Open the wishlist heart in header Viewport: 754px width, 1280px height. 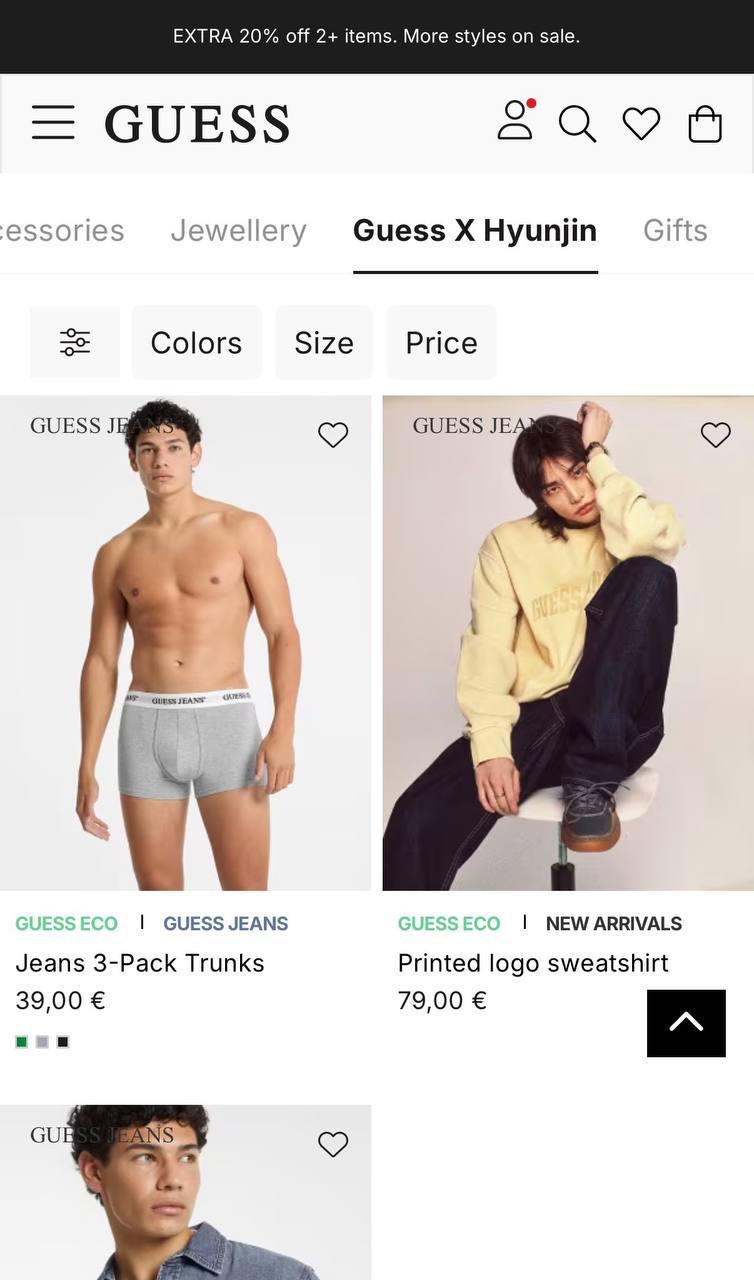click(x=641, y=124)
